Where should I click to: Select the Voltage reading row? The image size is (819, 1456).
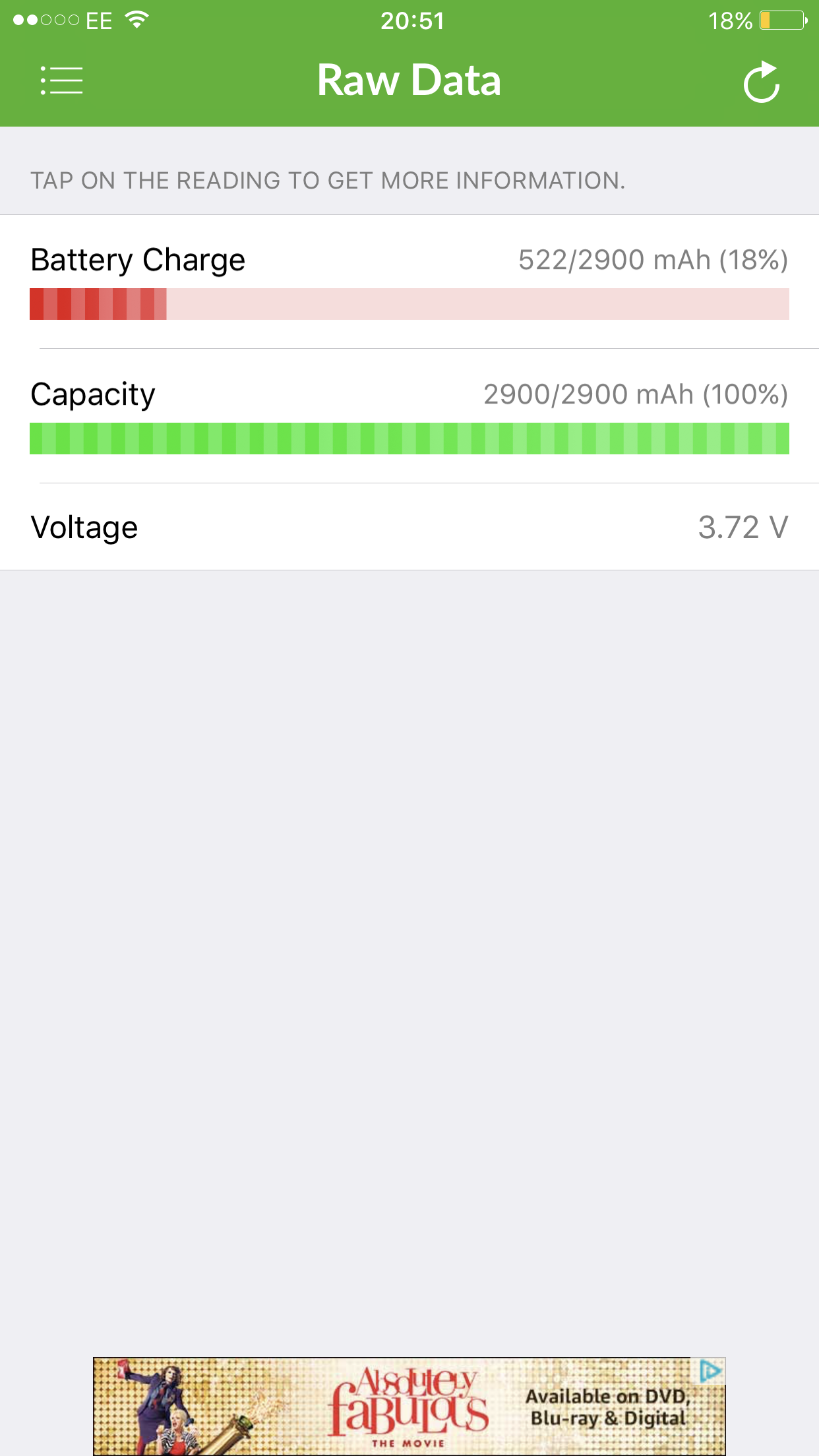pyautogui.click(x=409, y=527)
